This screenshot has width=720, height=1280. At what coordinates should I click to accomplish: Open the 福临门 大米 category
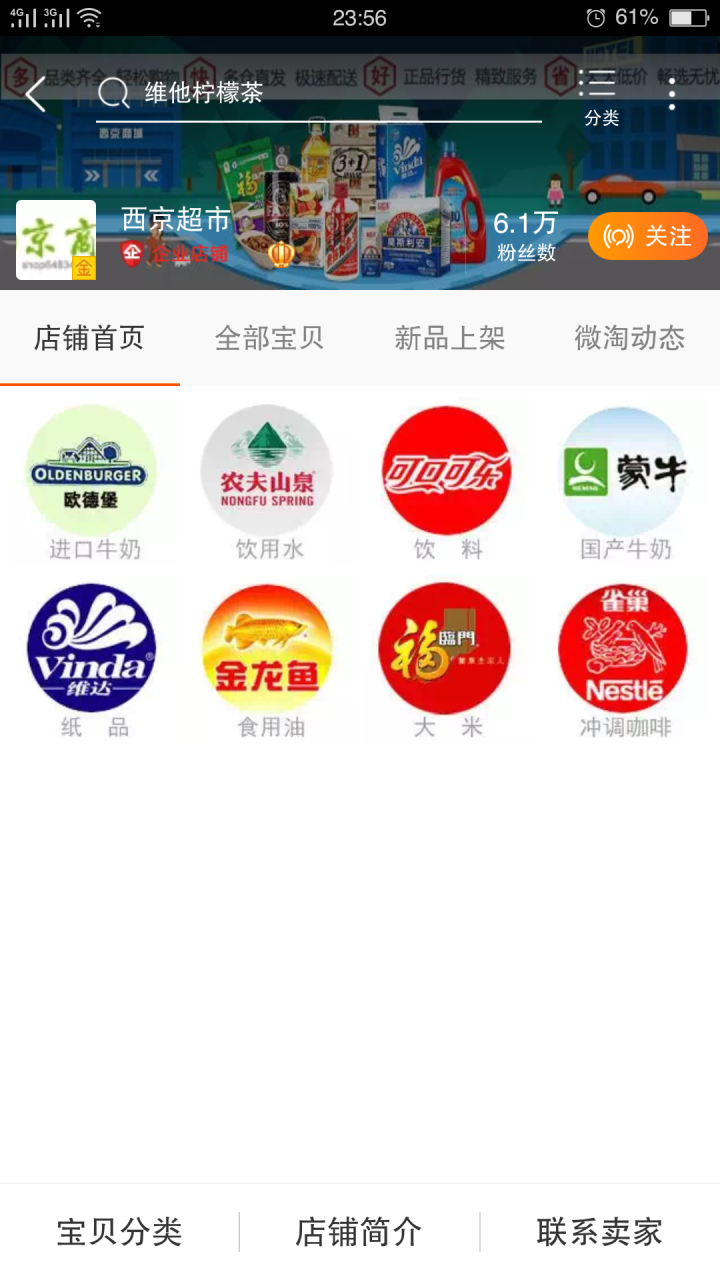click(x=447, y=662)
